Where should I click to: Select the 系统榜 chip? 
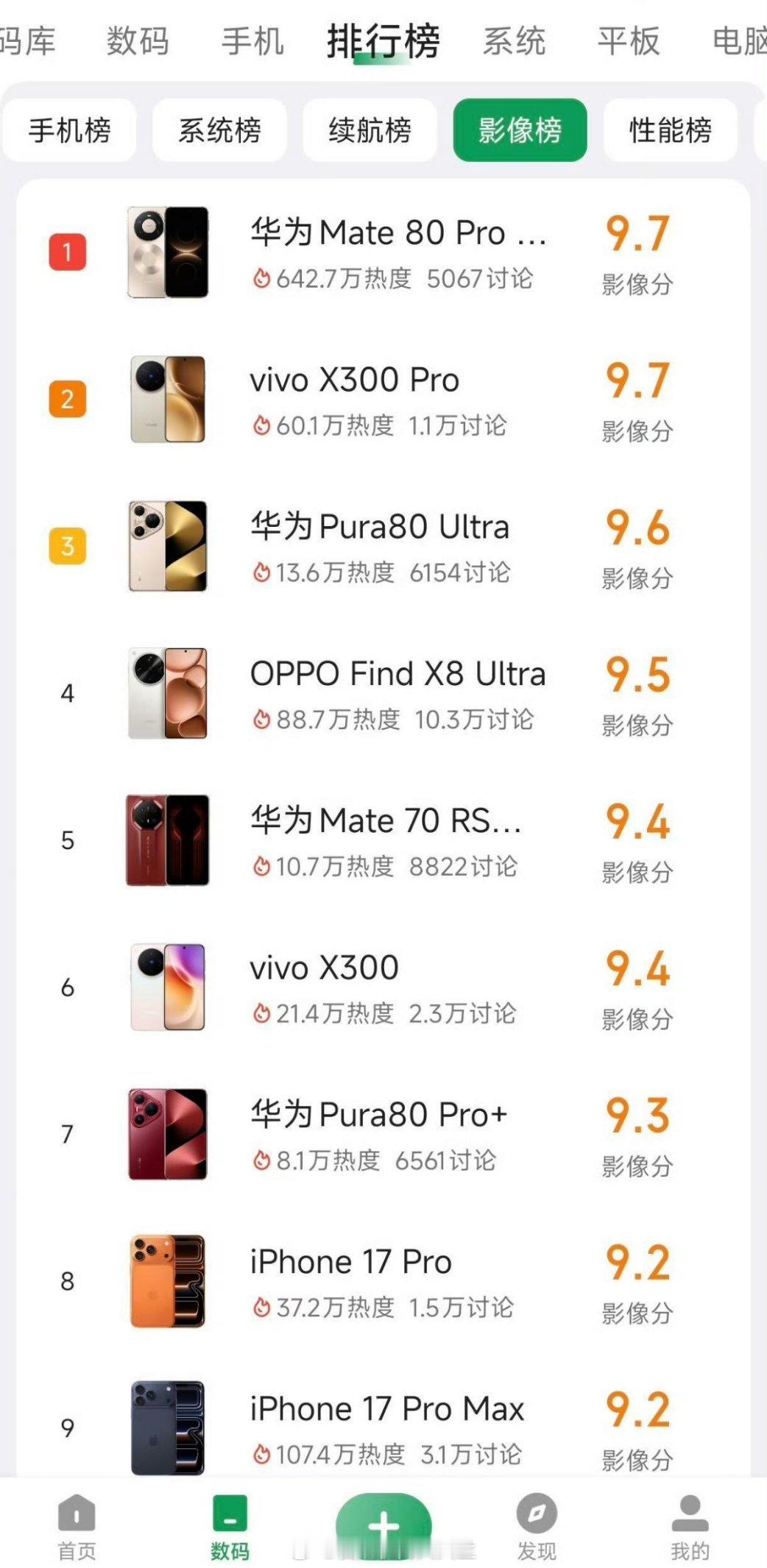pyautogui.click(x=219, y=130)
